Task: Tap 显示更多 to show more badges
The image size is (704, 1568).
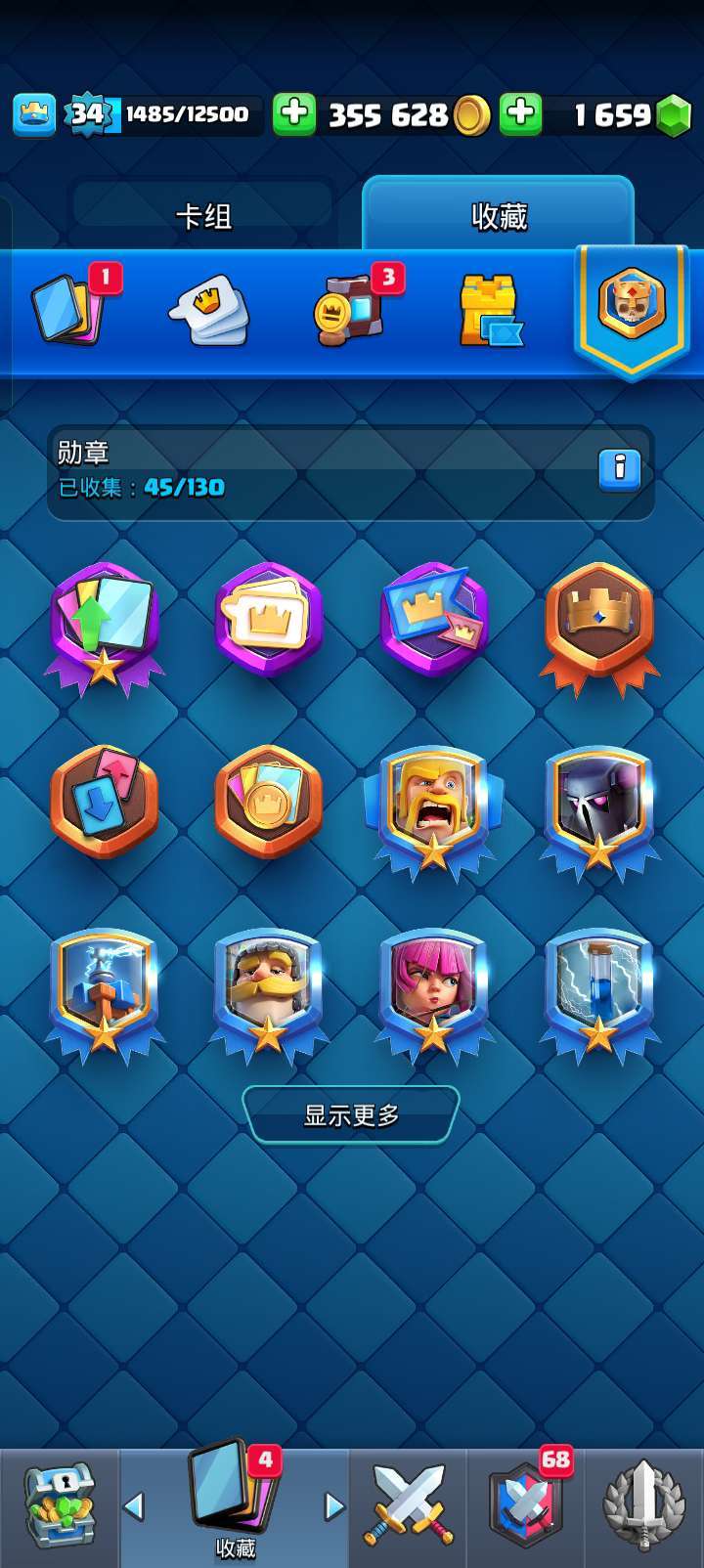Action: click(x=351, y=1114)
